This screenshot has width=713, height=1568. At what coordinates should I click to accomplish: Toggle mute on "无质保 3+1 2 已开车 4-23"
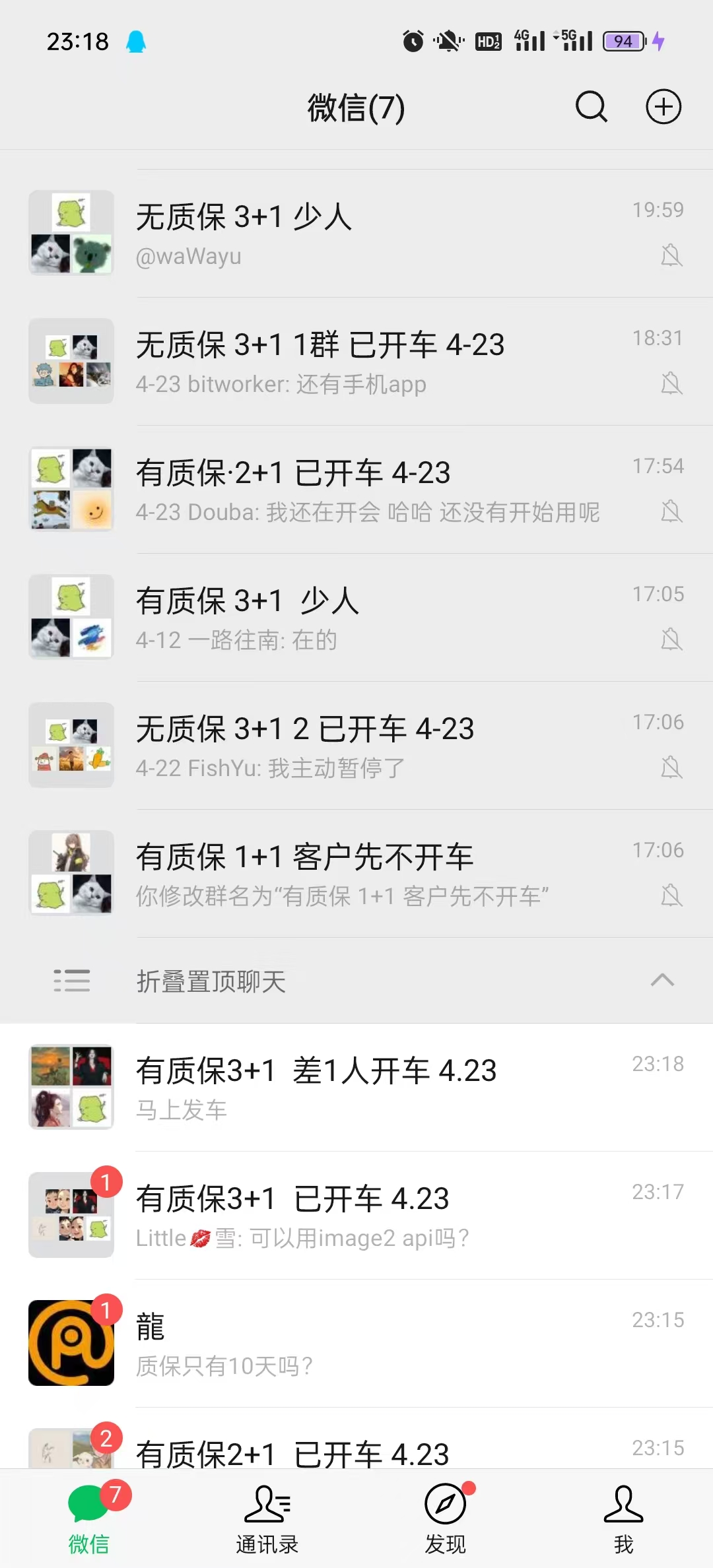[671, 768]
